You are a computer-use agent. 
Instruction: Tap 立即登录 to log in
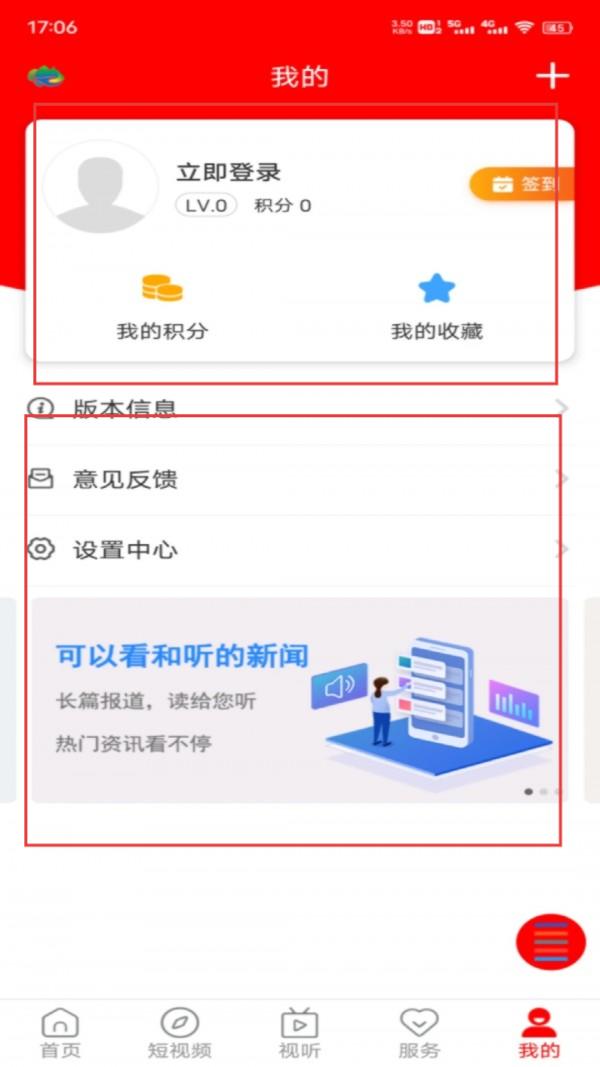(229, 172)
